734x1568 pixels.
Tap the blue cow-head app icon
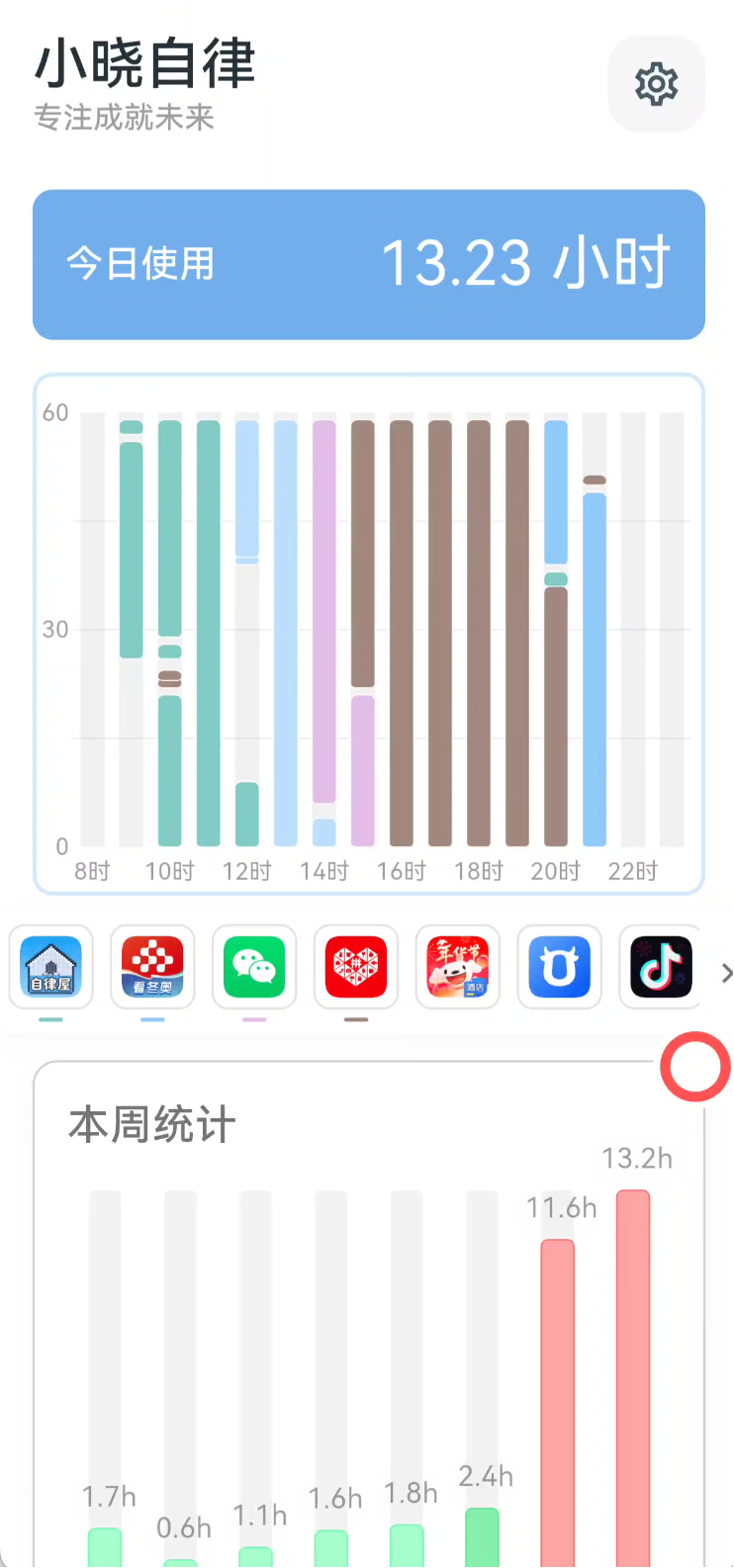pos(560,967)
